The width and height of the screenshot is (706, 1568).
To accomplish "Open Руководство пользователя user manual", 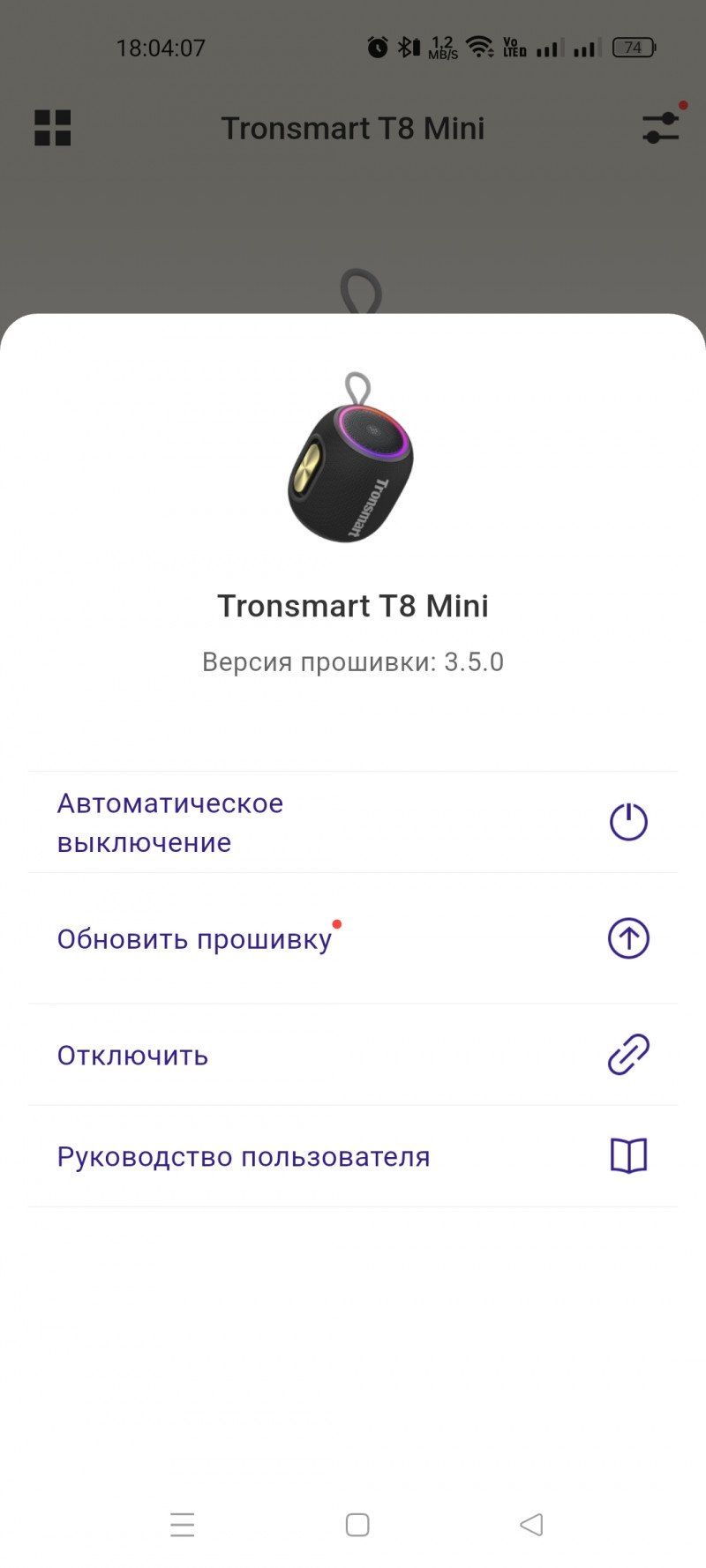I will point(353,1156).
